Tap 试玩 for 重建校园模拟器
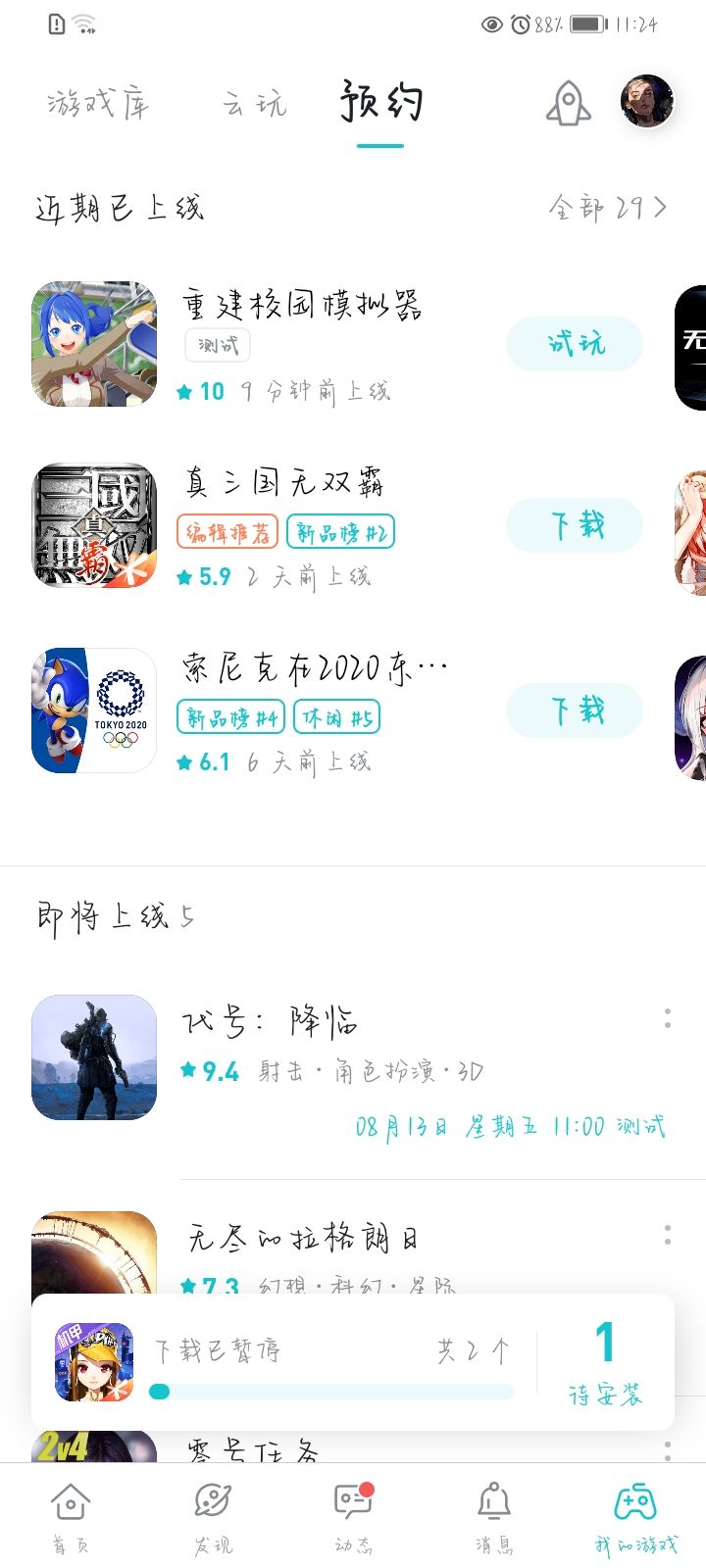Viewport: 706px width, 1568px height. [x=575, y=344]
